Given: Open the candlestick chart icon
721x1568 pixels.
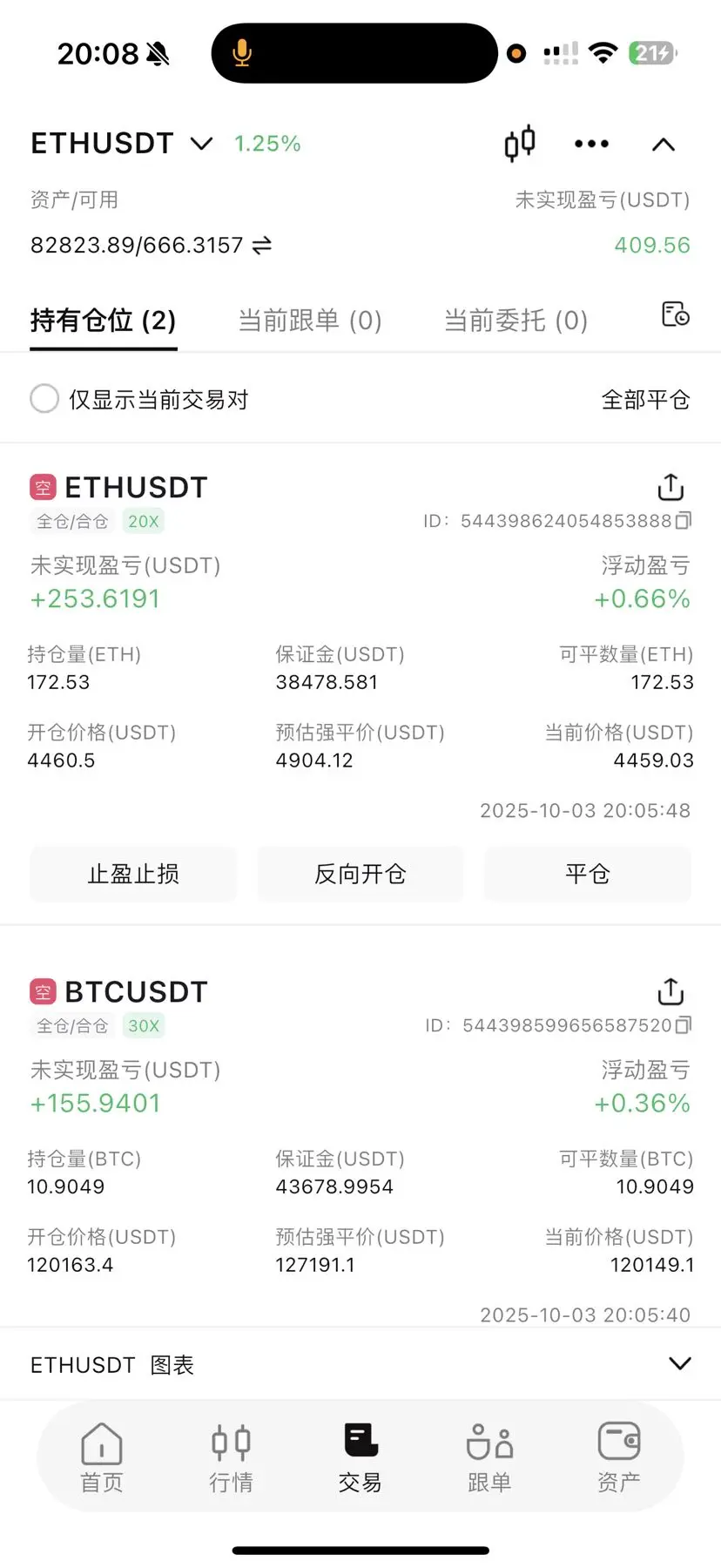Looking at the screenshot, I should (520, 144).
